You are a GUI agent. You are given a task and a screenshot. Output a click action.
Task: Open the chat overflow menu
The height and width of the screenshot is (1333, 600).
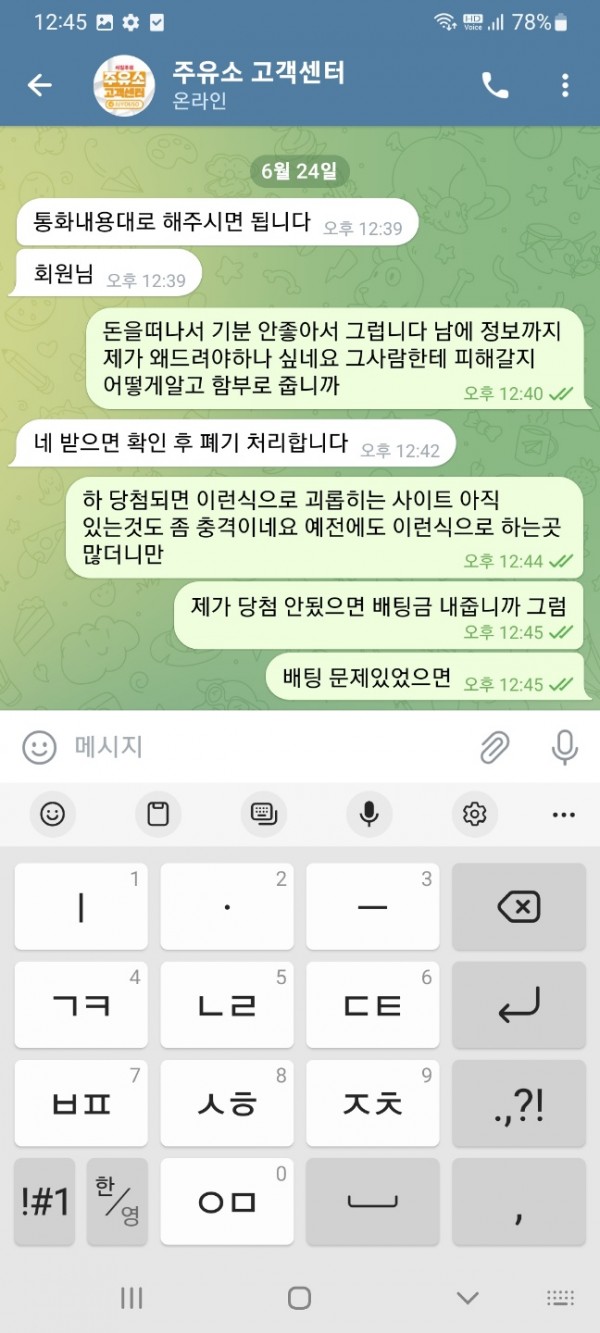pyautogui.click(x=565, y=85)
